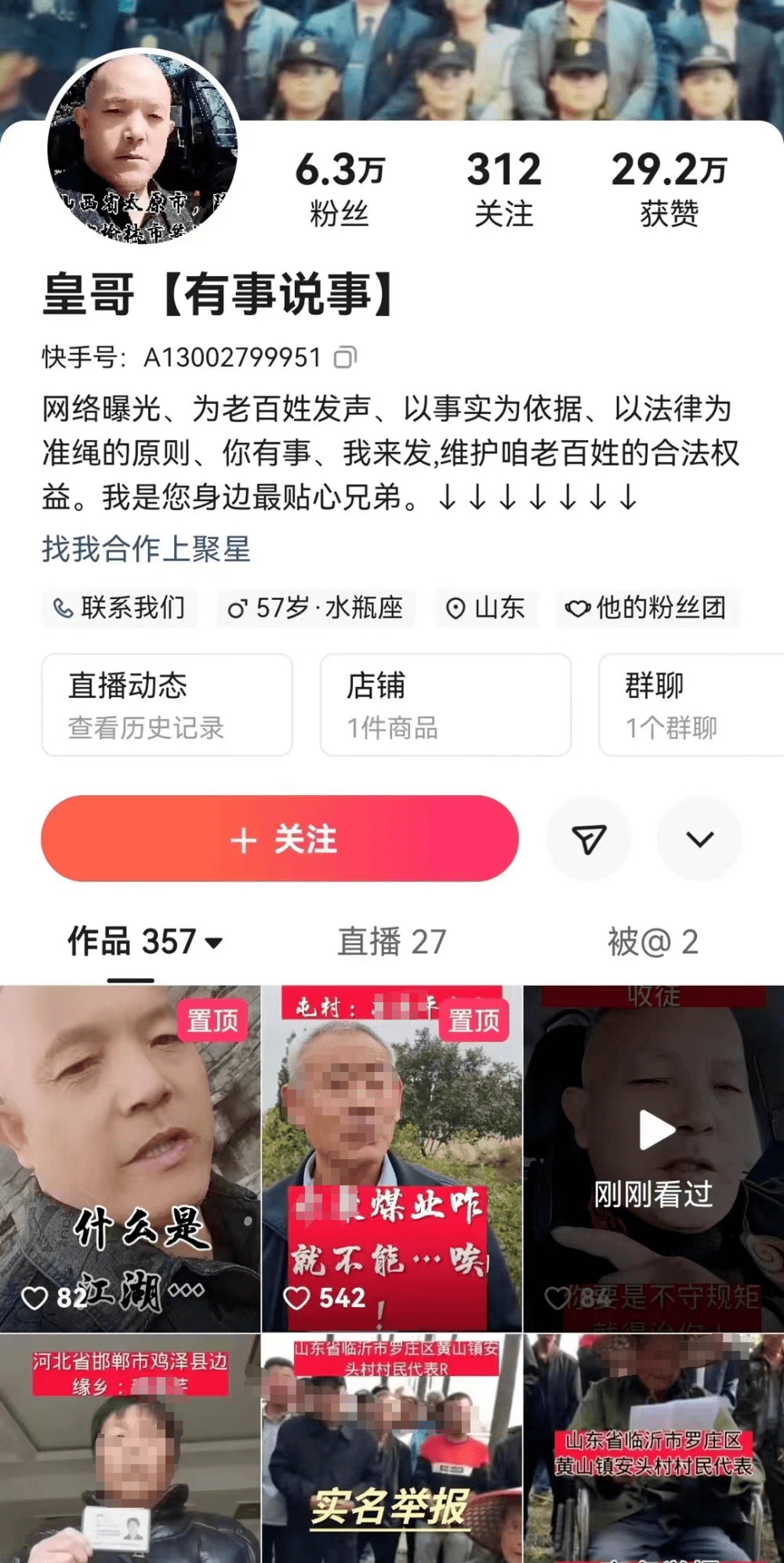View the 6.3万 粉丝 followers list
Image resolution: width=784 pixels, height=1563 pixels.
[x=339, y=190]
